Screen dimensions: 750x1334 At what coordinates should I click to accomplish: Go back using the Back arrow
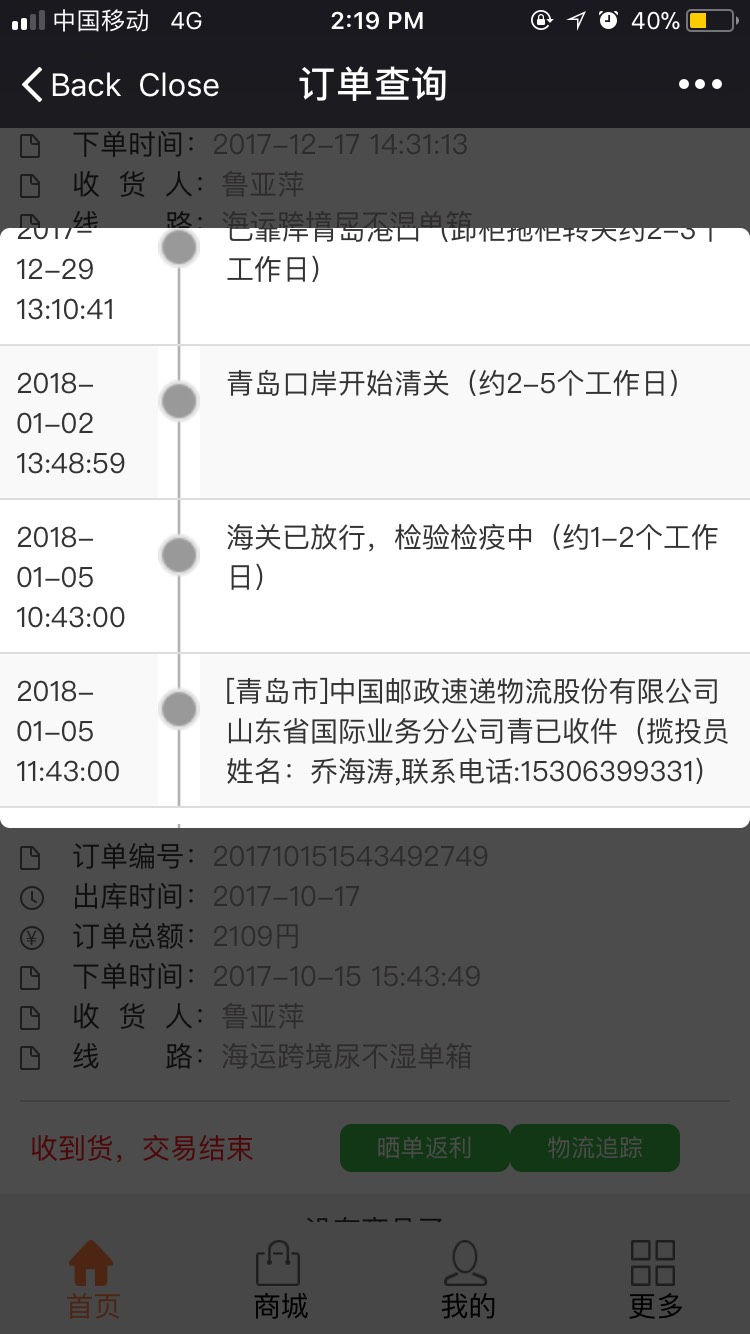[71, 85]
